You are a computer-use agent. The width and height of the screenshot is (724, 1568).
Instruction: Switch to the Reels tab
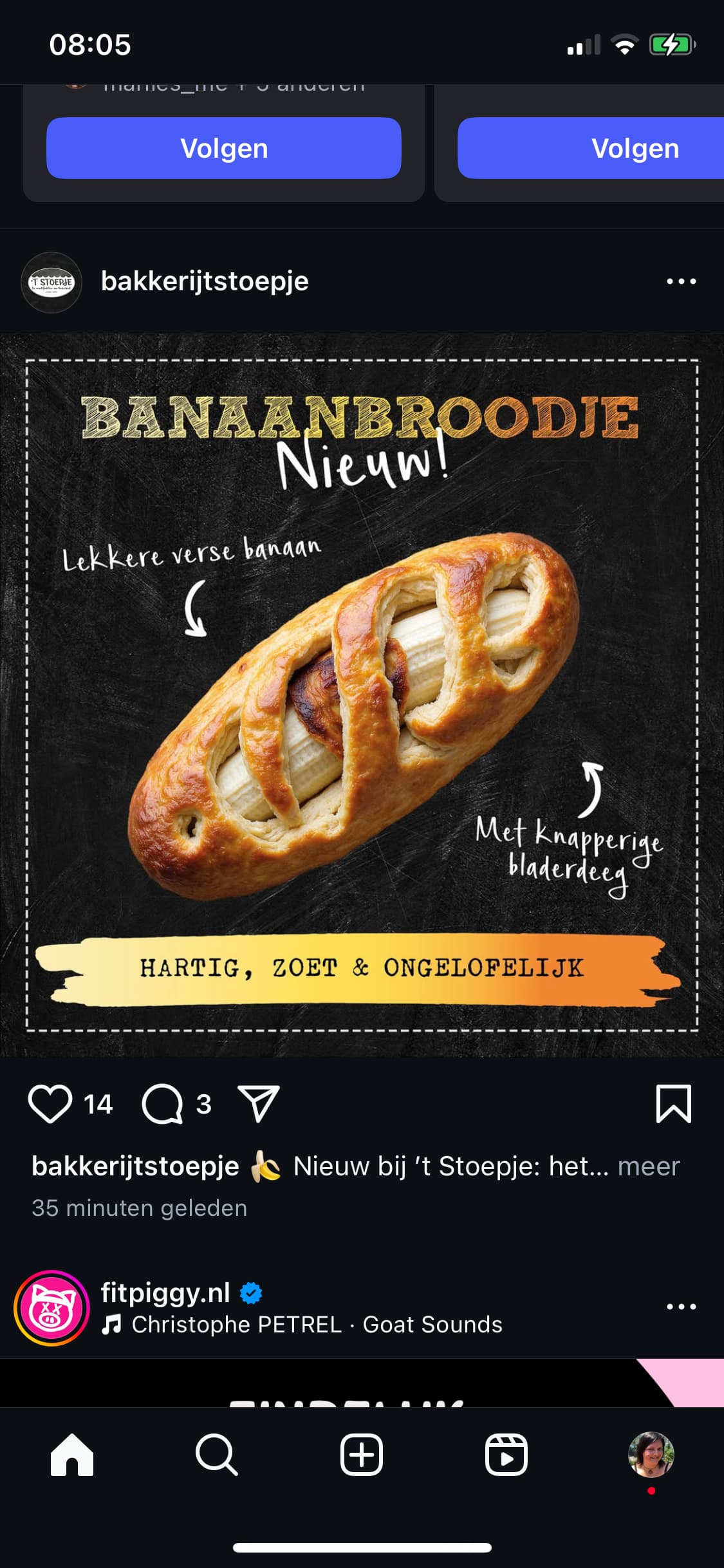[506, 1455]
